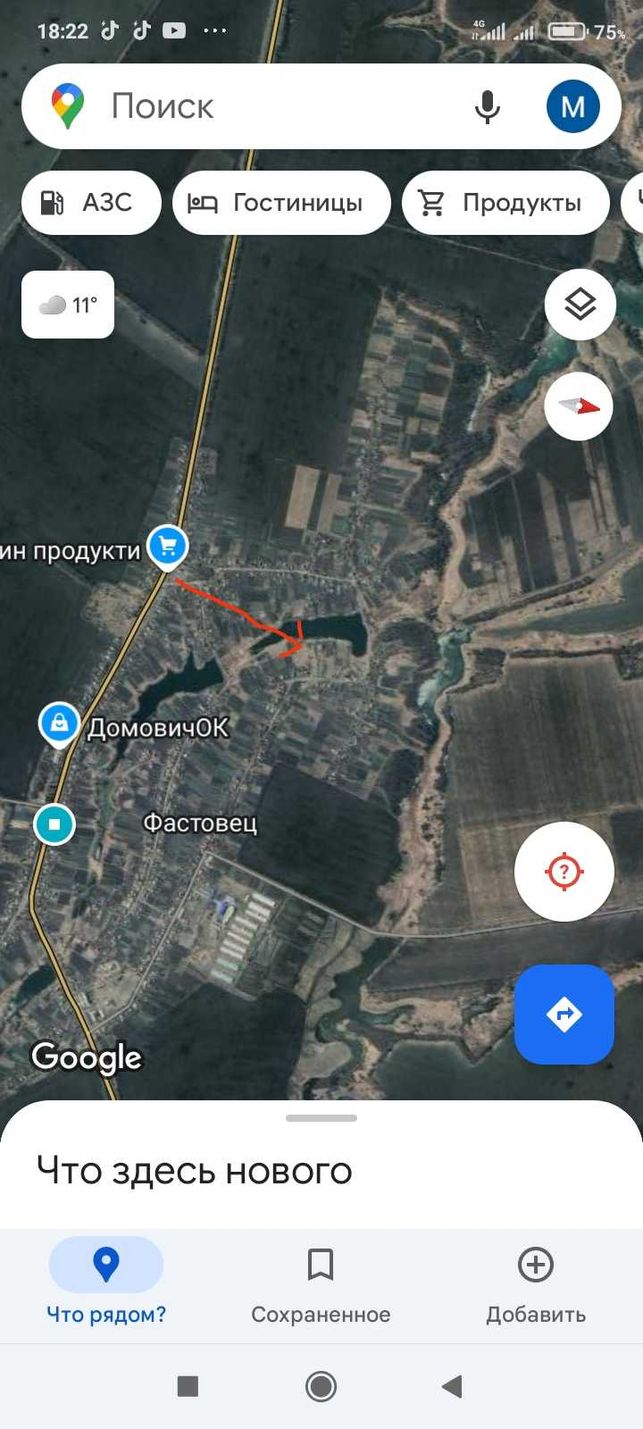Open directions with the blue arrow button
Viewport: 643px width, 1429px height.
tap(564, 1014)
